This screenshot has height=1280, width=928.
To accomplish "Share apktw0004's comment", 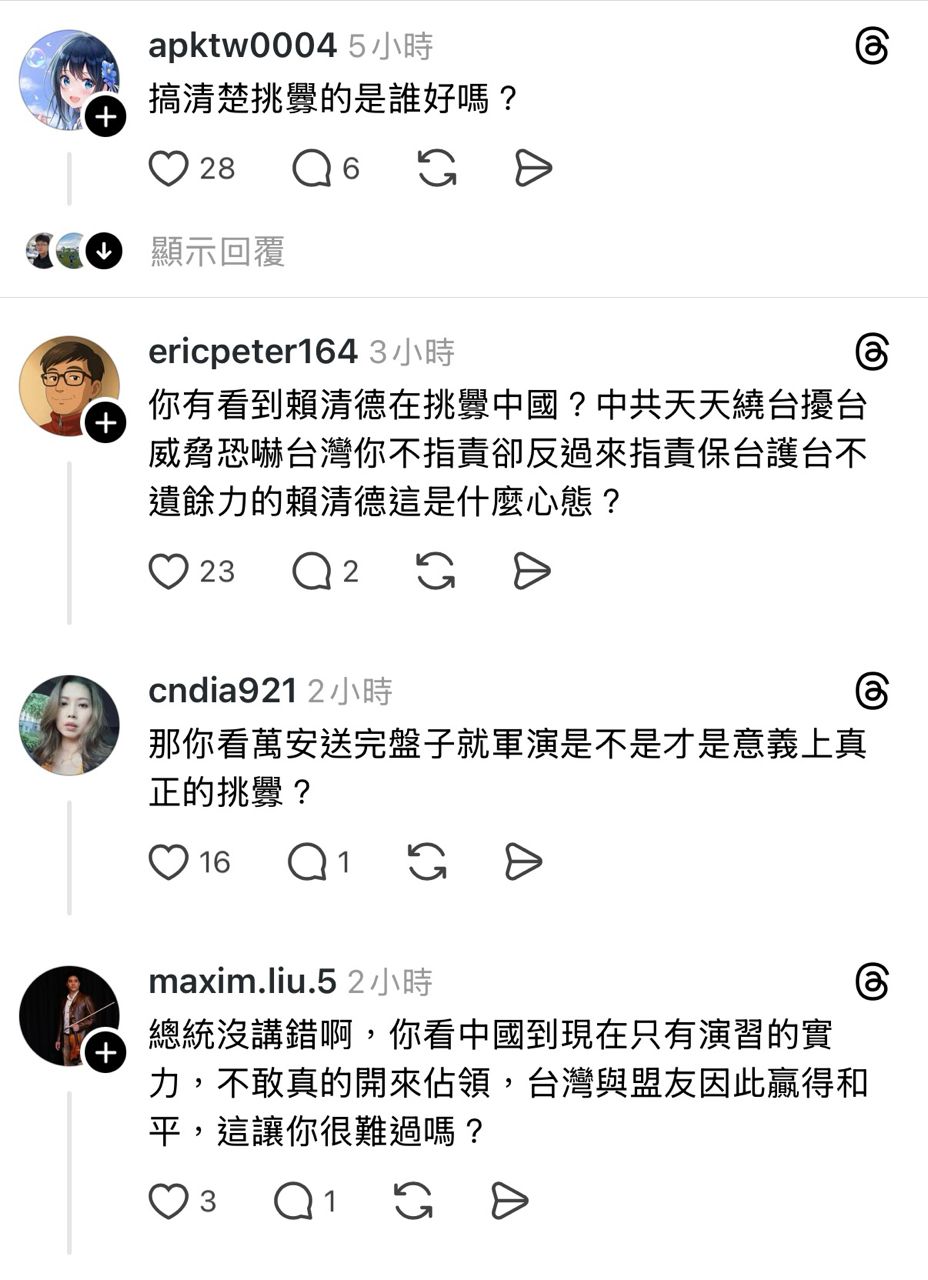I will click(533, 168).
